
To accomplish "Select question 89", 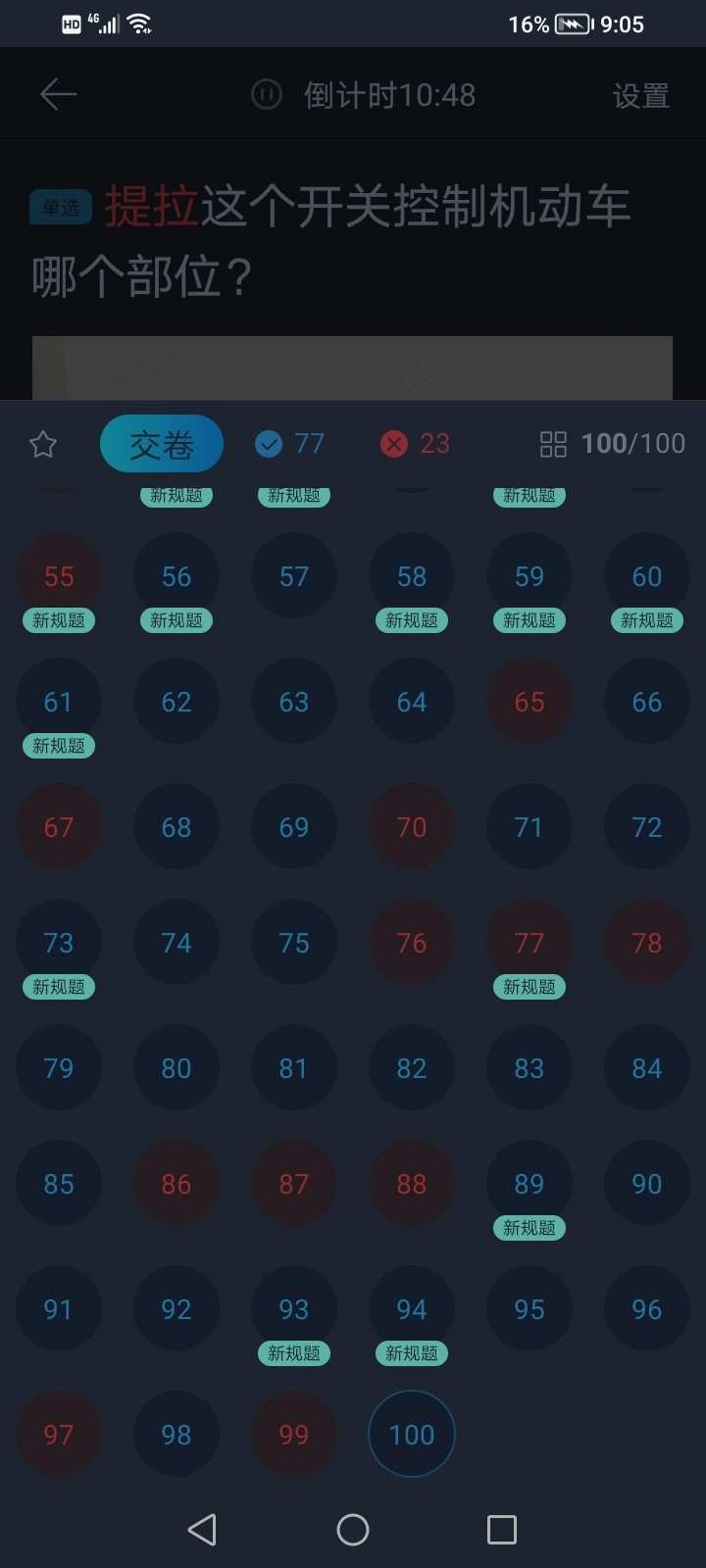I will pos(529,1184).
